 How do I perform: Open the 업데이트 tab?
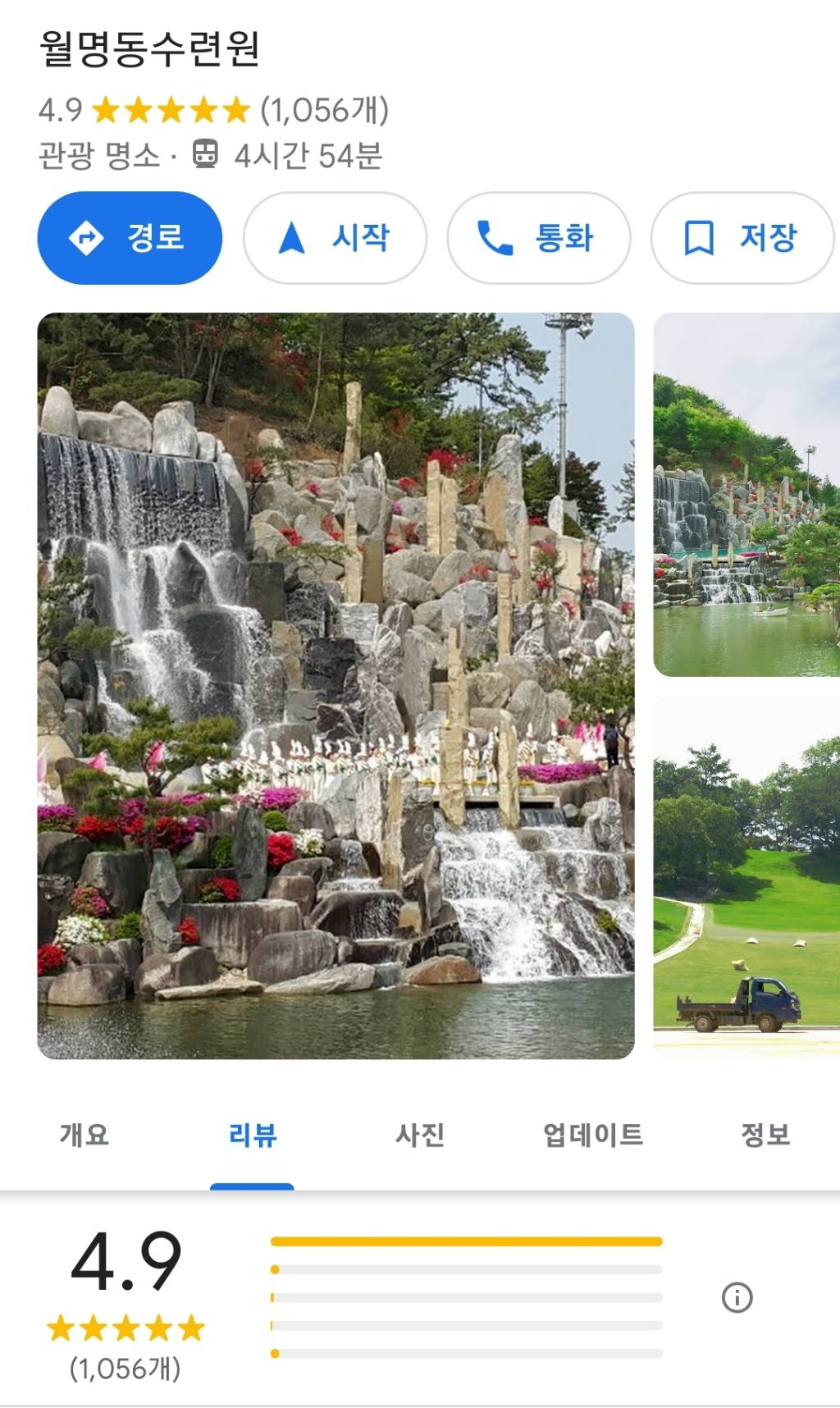tap(593, 1135)
